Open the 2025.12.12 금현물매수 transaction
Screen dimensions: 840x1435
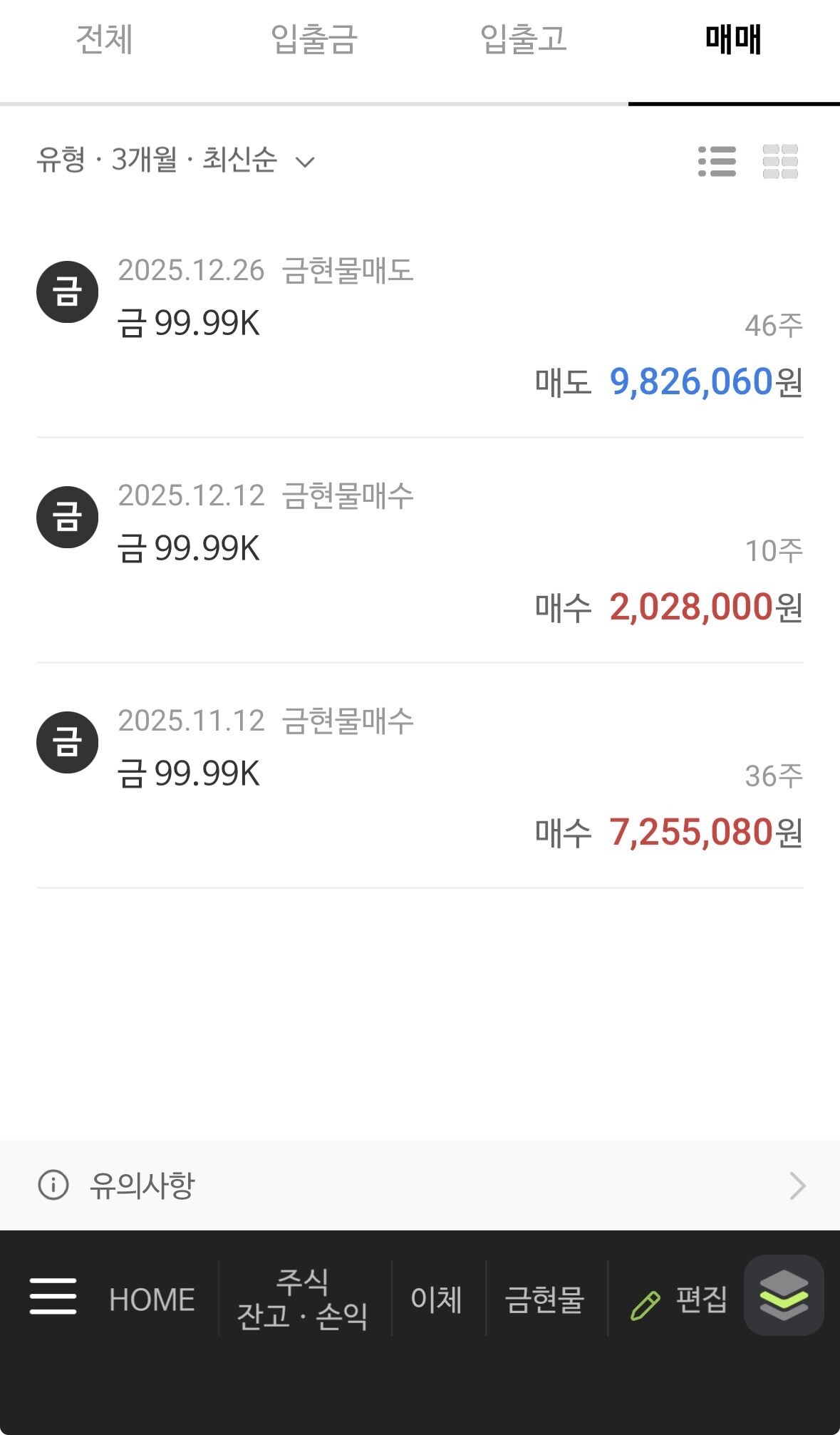pos(420,551)
